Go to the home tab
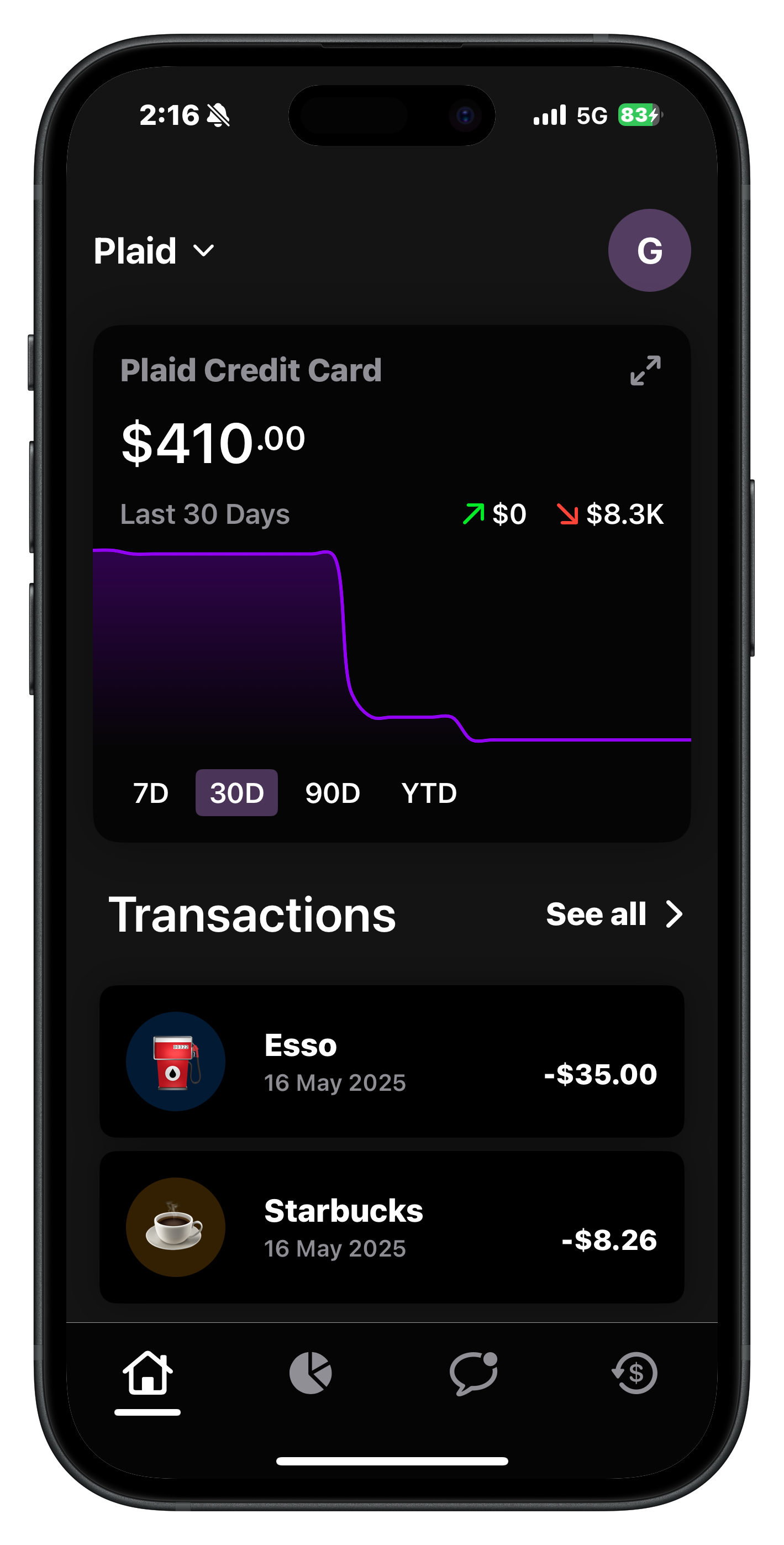Viewport: 784px width, 1545px height. (148, 1373)
